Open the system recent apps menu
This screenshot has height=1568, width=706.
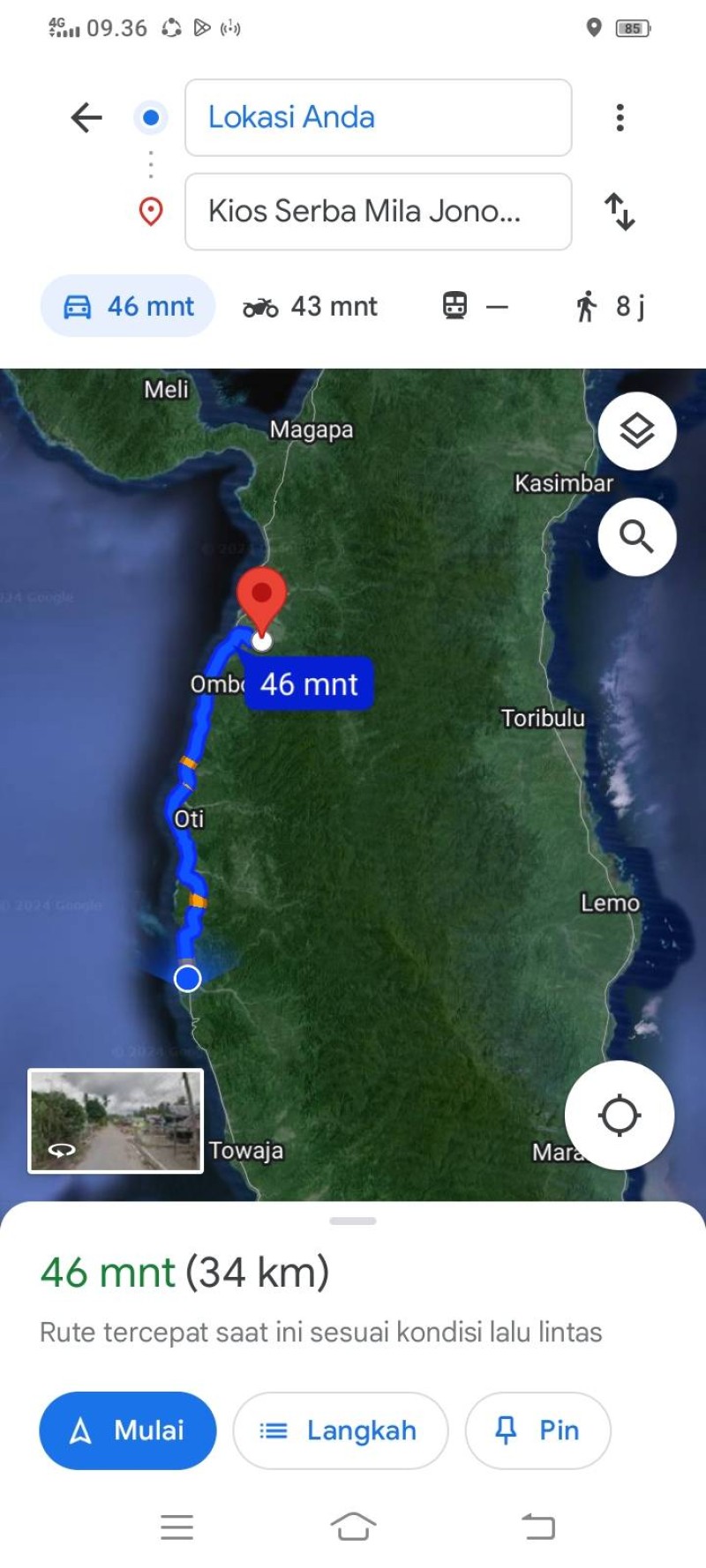tap(177, 1527)
